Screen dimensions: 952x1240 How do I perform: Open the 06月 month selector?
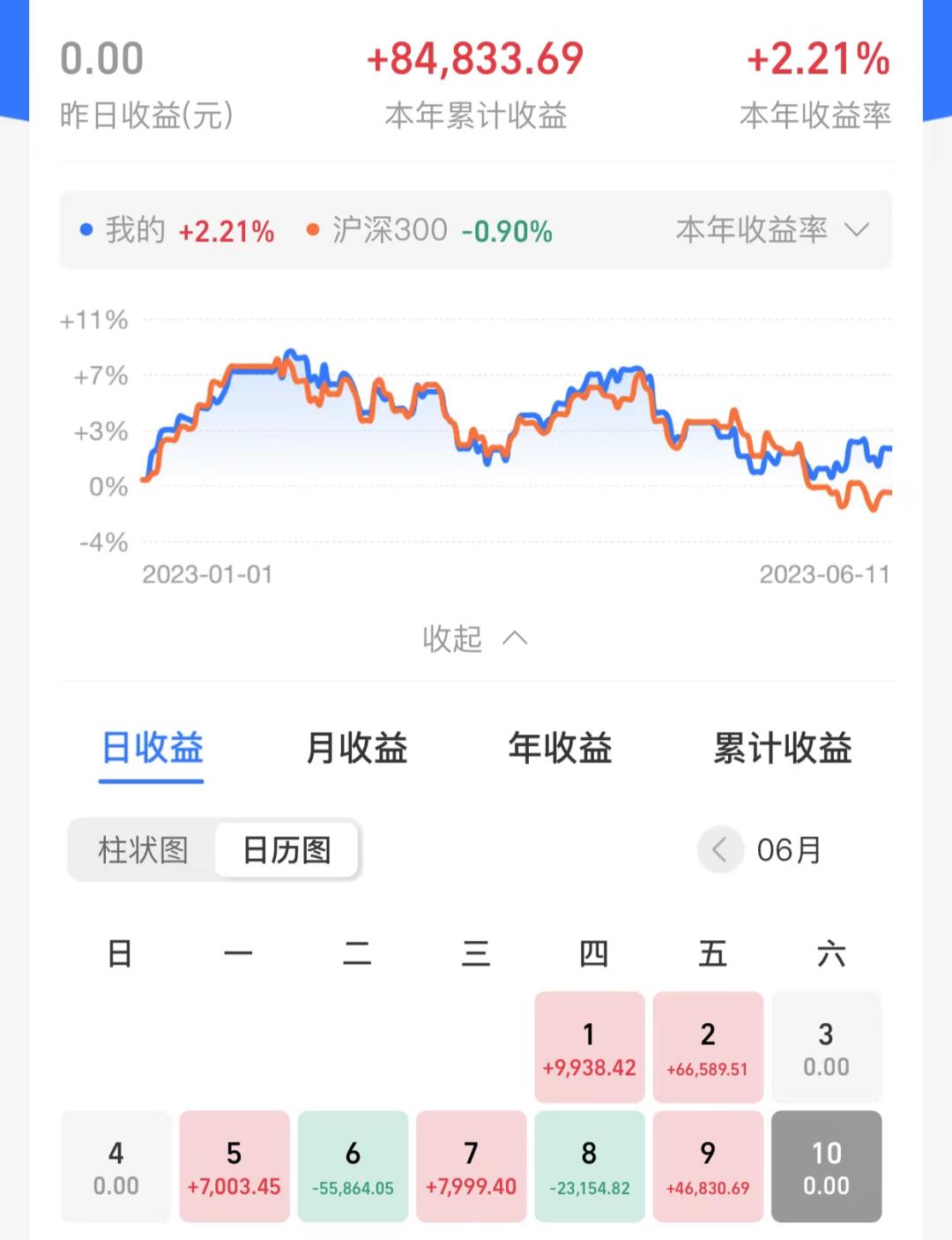coord(789,849)
